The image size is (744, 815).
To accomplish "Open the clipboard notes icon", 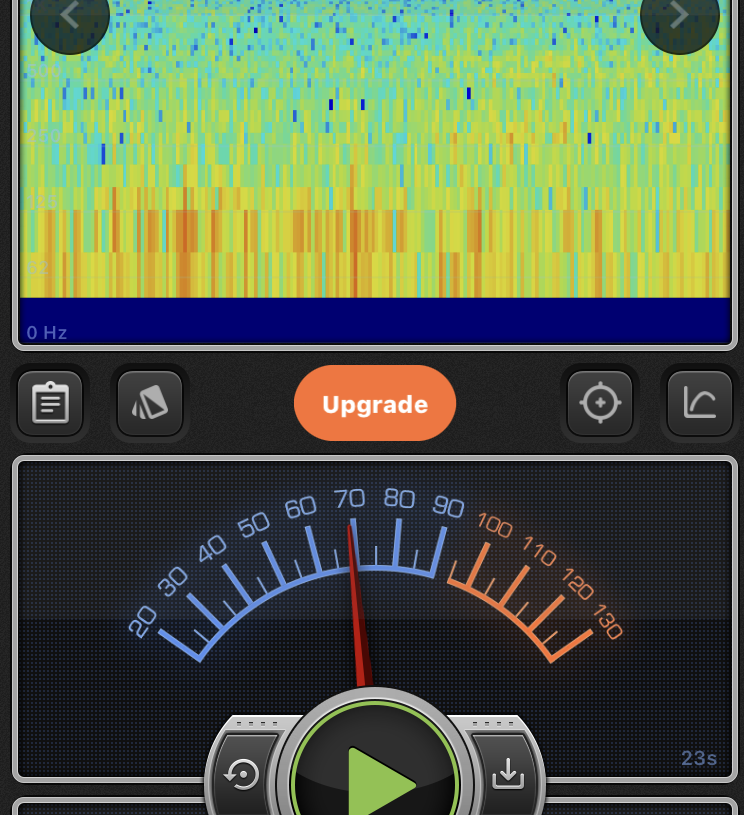I will pyautogui.click(x=50, y=403).
